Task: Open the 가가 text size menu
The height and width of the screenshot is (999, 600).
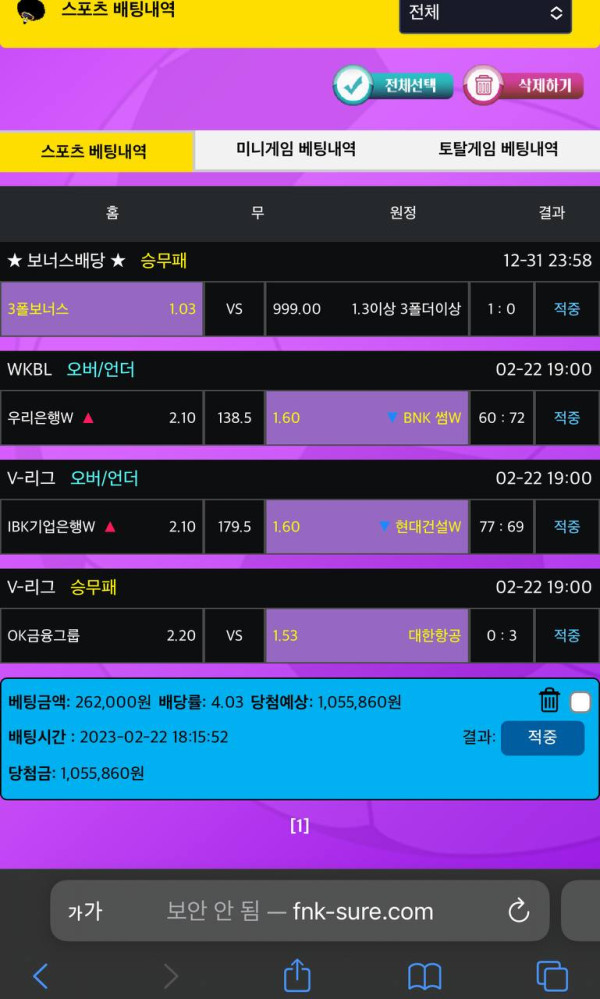Action: click(x=85, y=911)
